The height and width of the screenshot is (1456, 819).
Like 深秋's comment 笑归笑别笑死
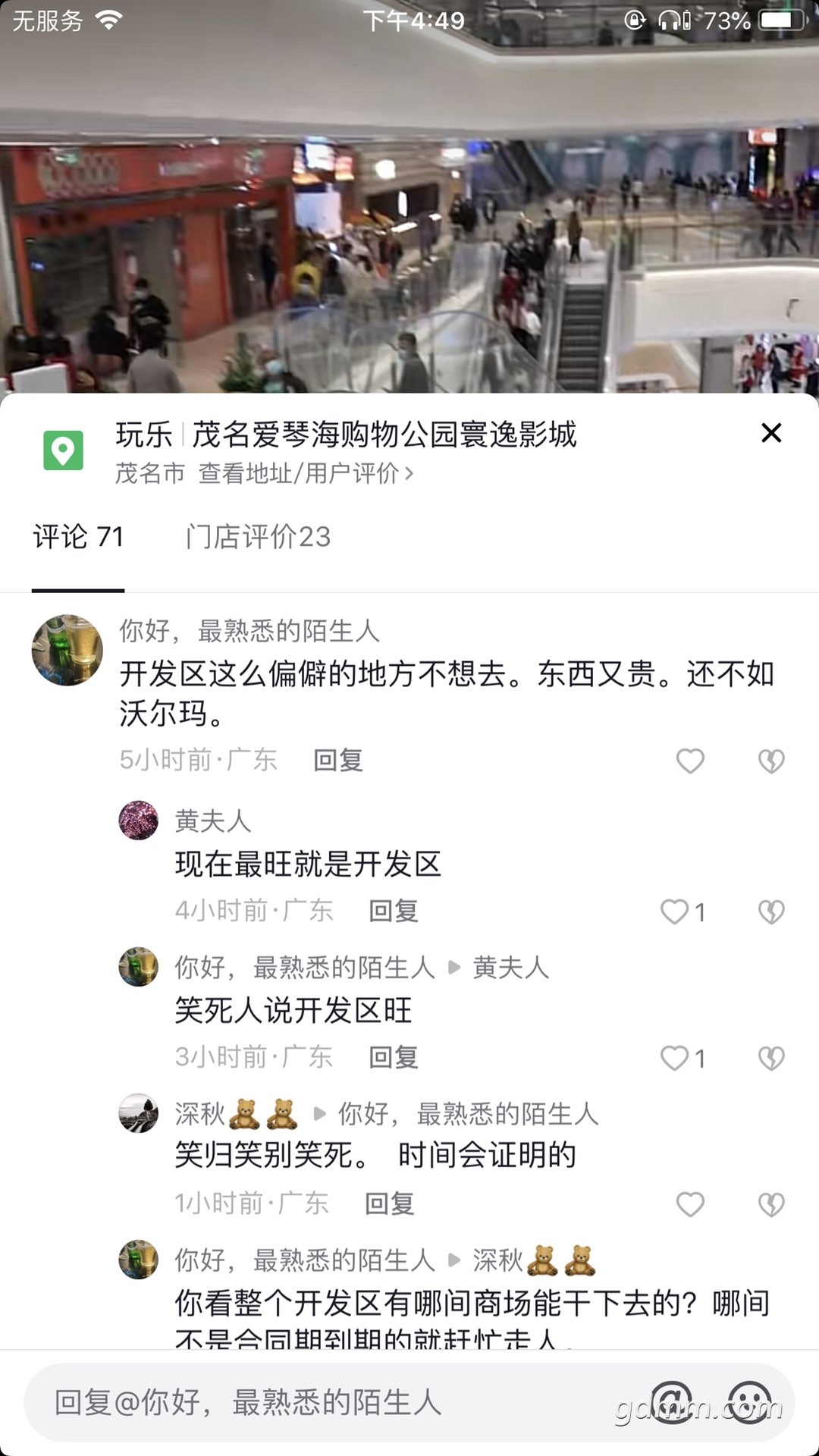click(x=690, y=1204)
